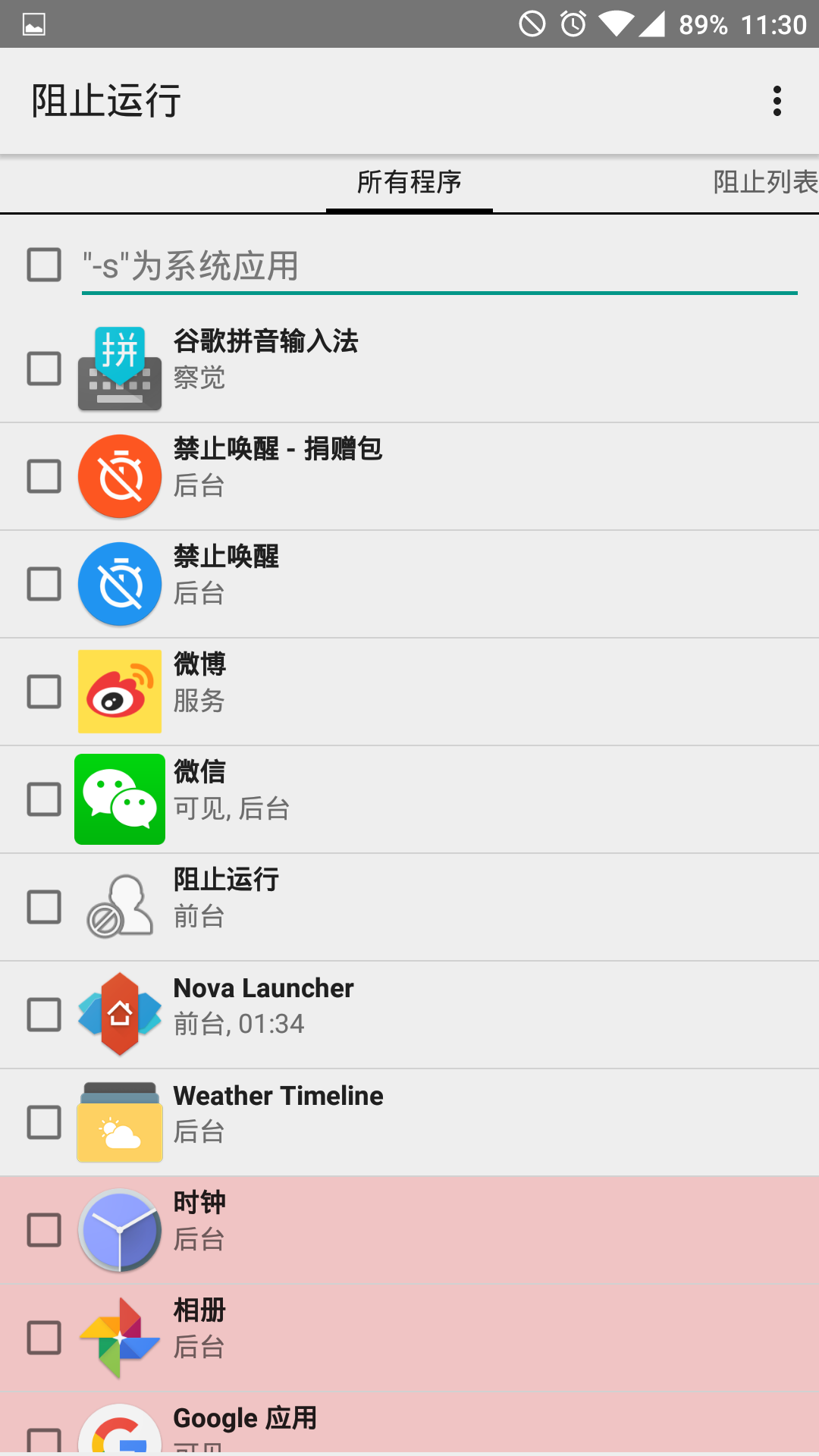Viewport: 819px width, 1456px height.
Task: Open the overflow menu
Action: pos(777,101)
